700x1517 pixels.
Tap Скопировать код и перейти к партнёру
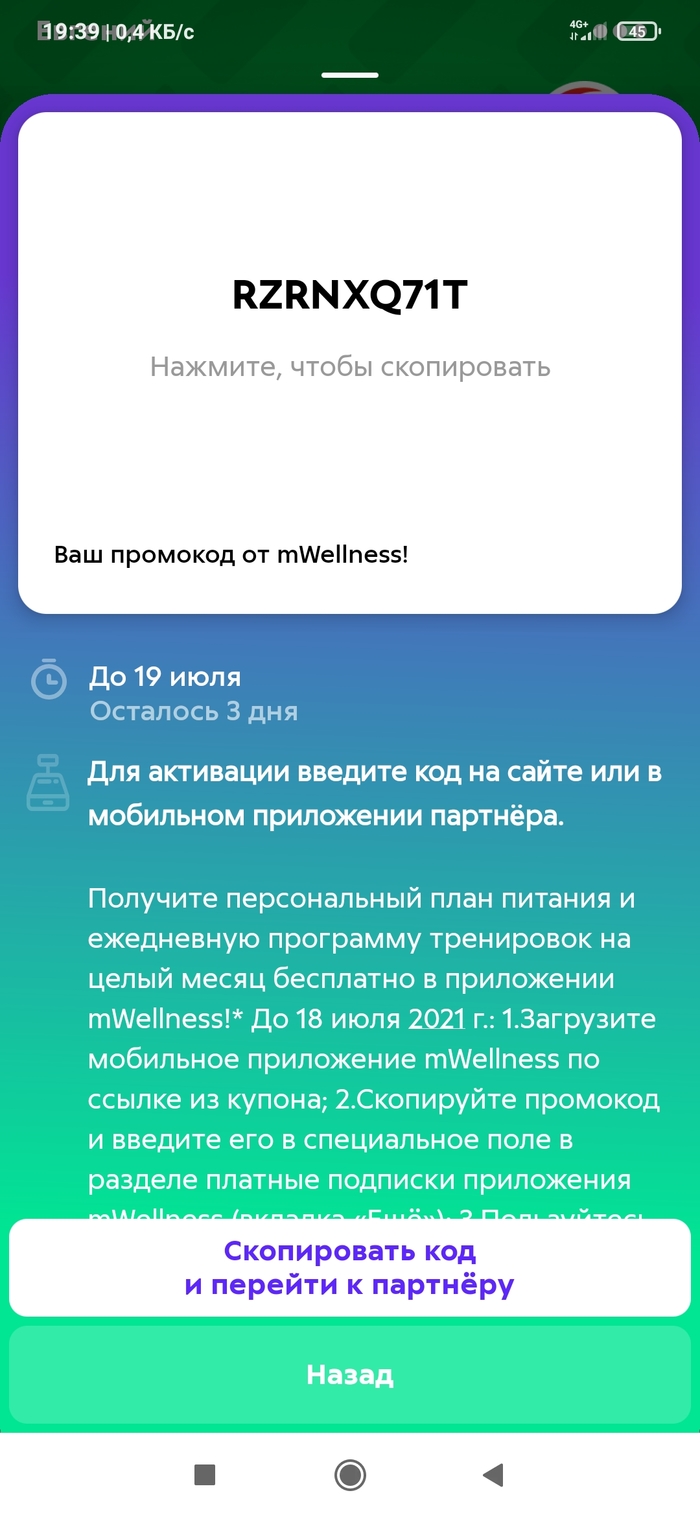350,1267
